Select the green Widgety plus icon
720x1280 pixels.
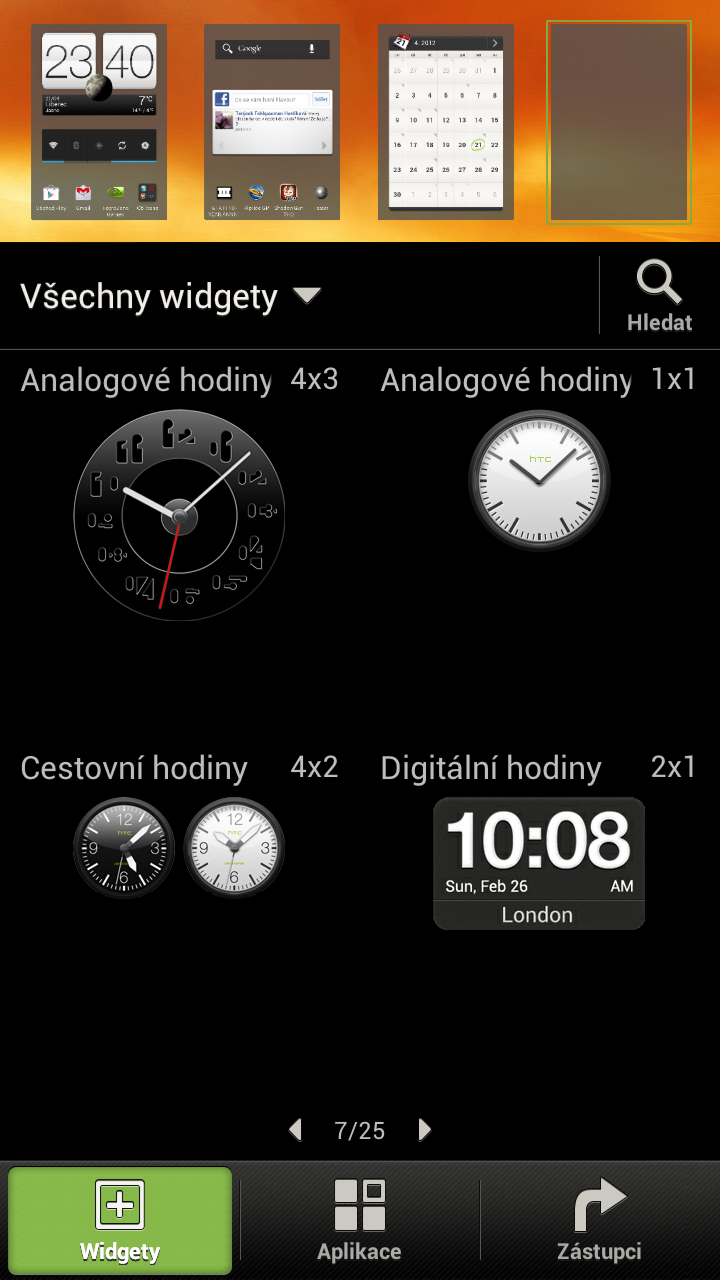(120, 1205)
